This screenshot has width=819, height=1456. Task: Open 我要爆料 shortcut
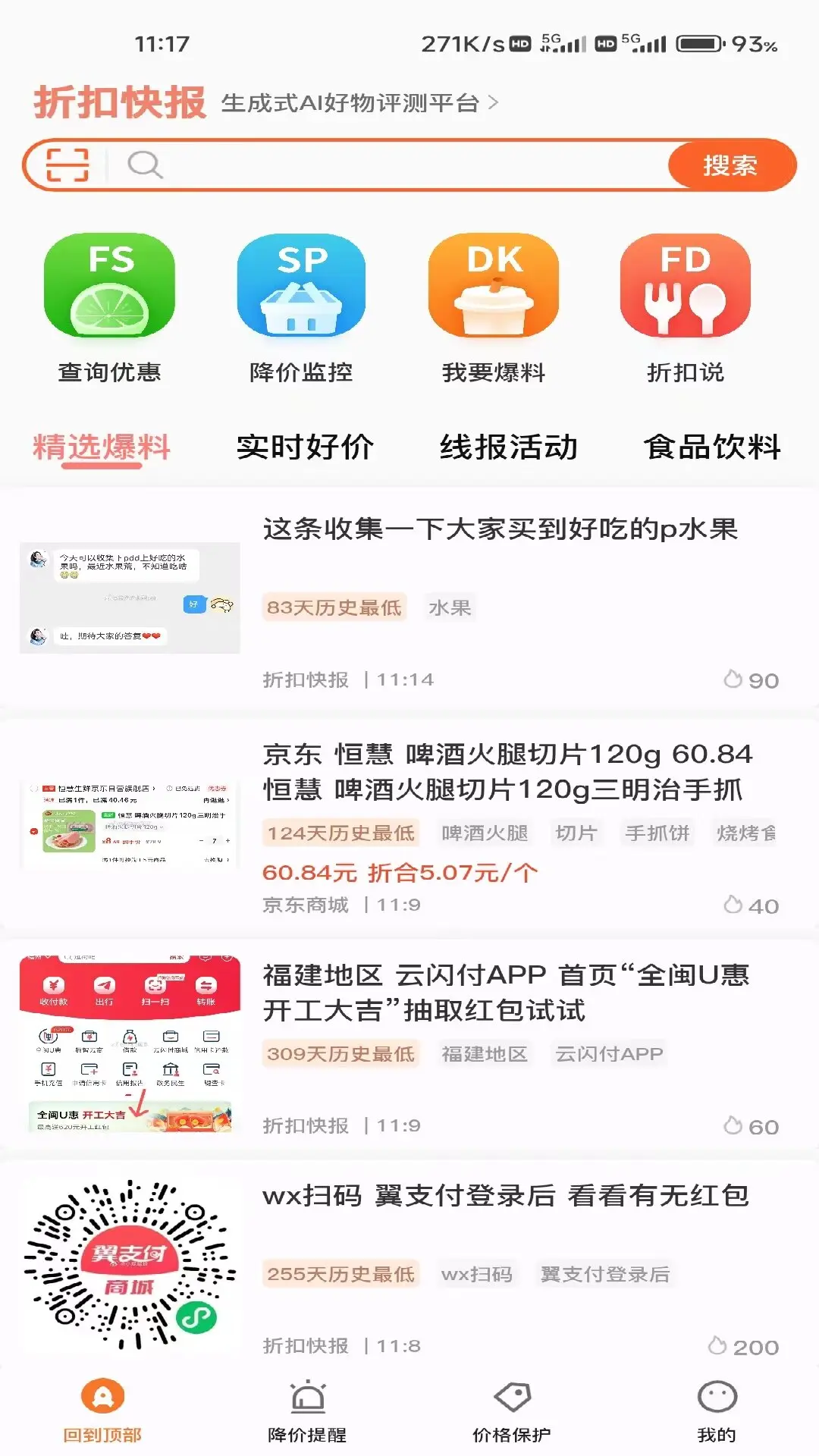point(493,309)
